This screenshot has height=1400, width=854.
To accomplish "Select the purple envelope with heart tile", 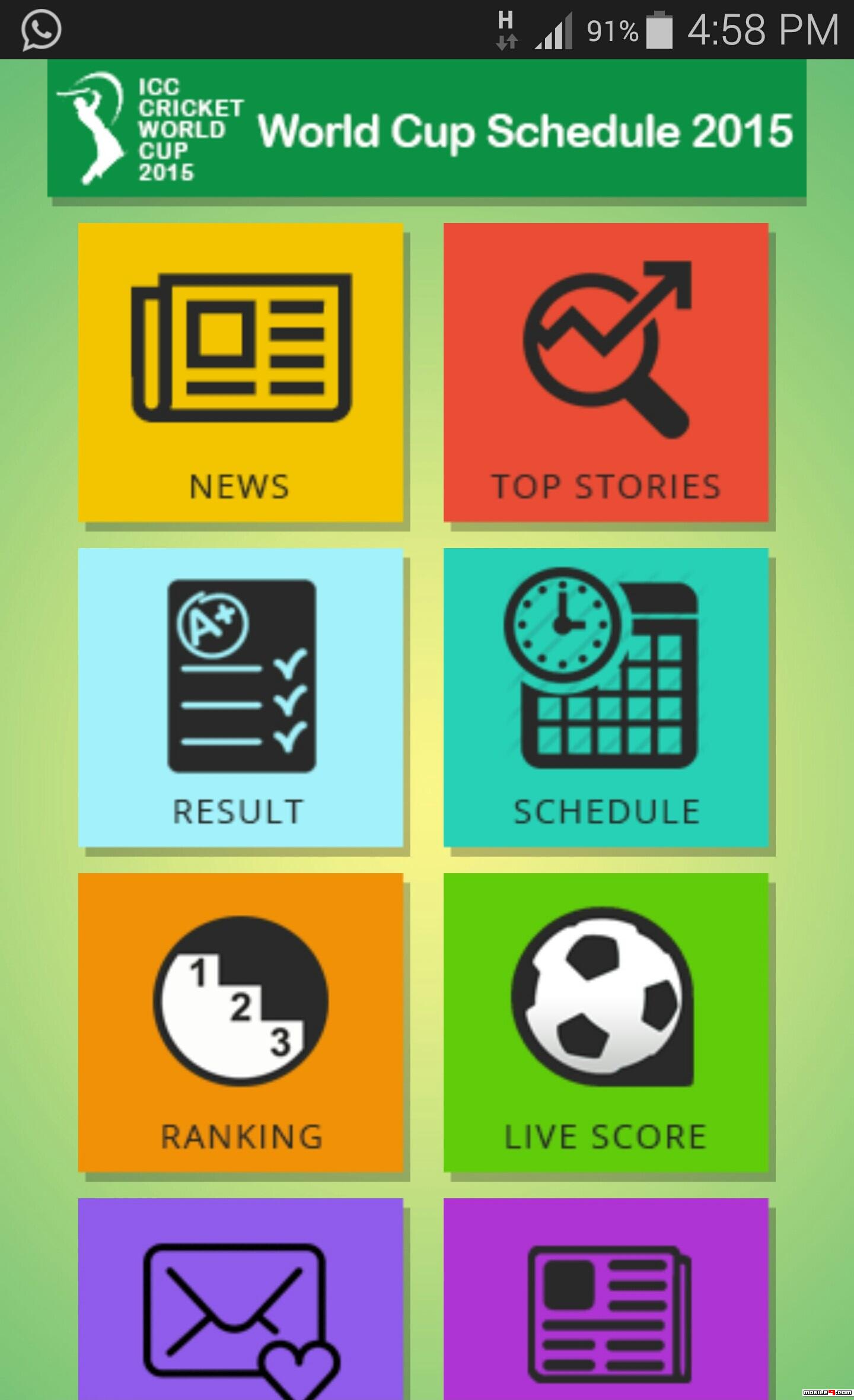I will pyautogui.click(x=241, y=1299).
